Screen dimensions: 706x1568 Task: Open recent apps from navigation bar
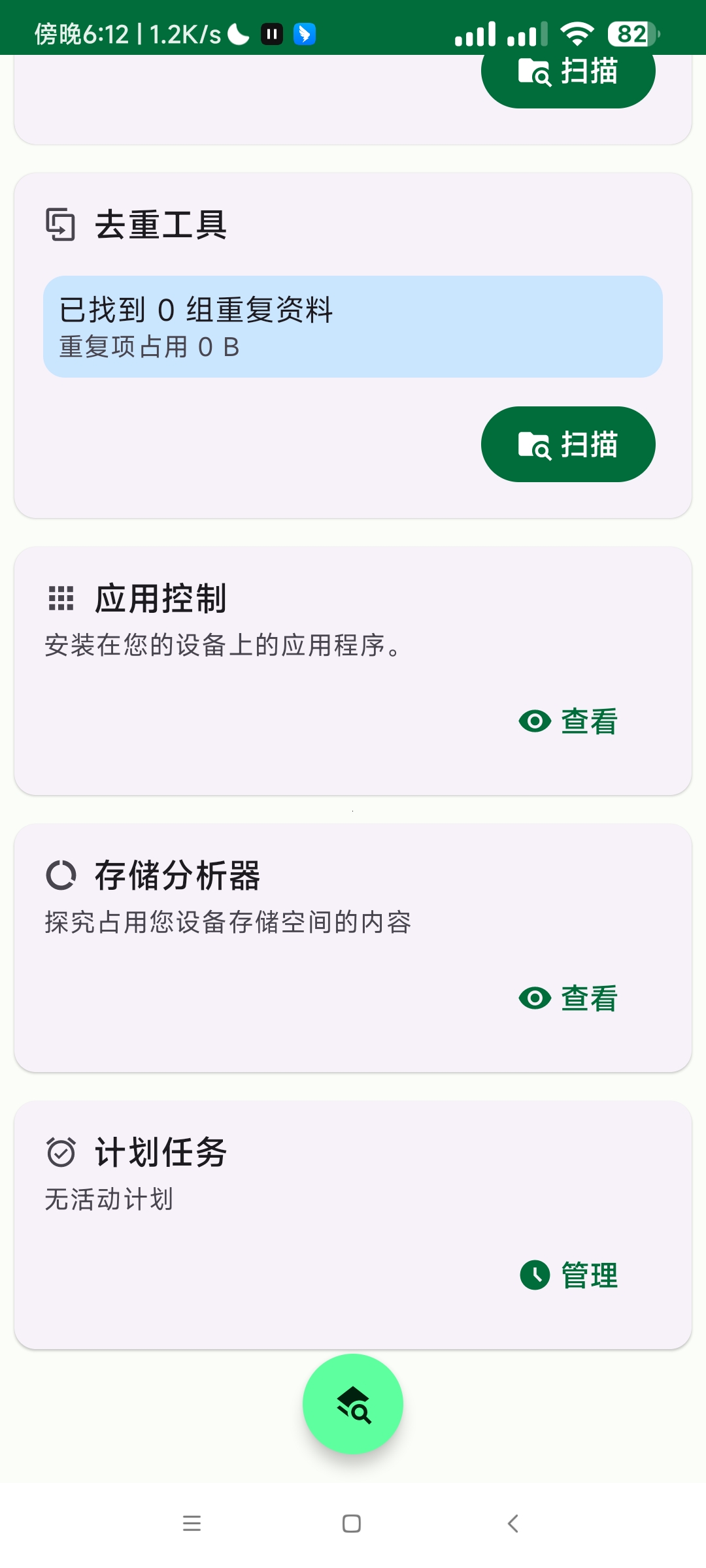tap(192, 1524)
